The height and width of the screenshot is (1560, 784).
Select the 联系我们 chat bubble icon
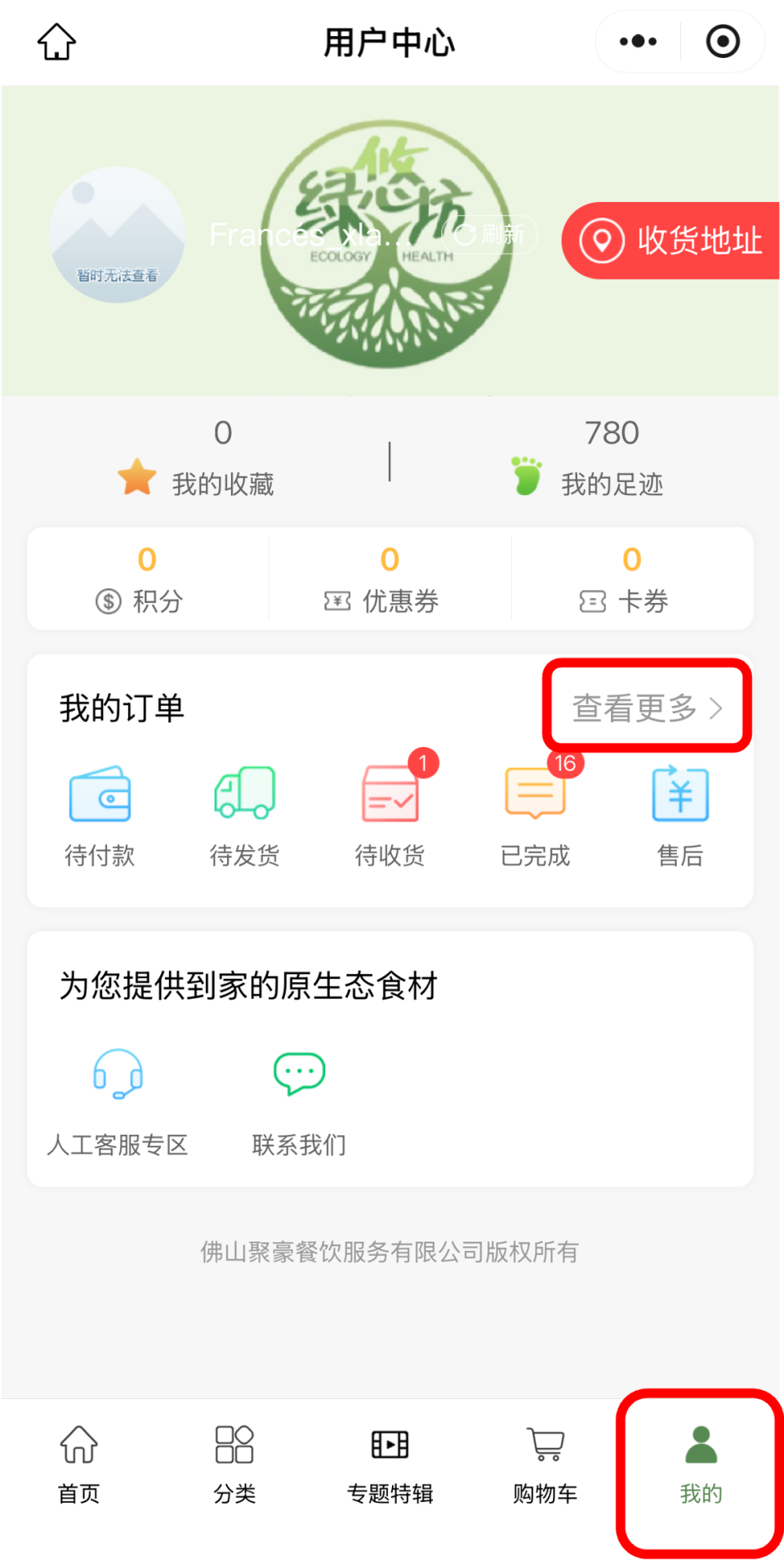[x=298, y=1075]
